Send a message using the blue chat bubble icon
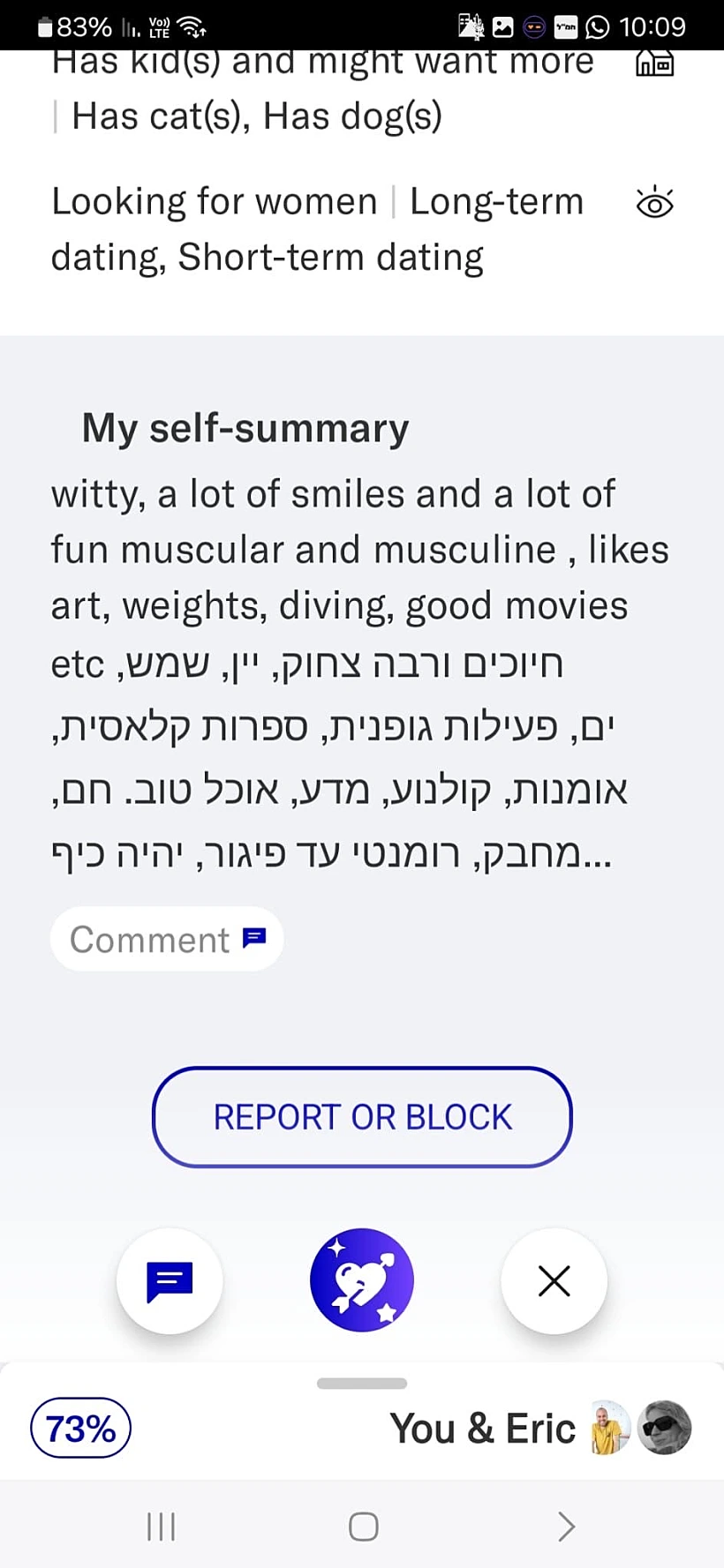This screenshot has width=724, height=1568. point(170,1280)
